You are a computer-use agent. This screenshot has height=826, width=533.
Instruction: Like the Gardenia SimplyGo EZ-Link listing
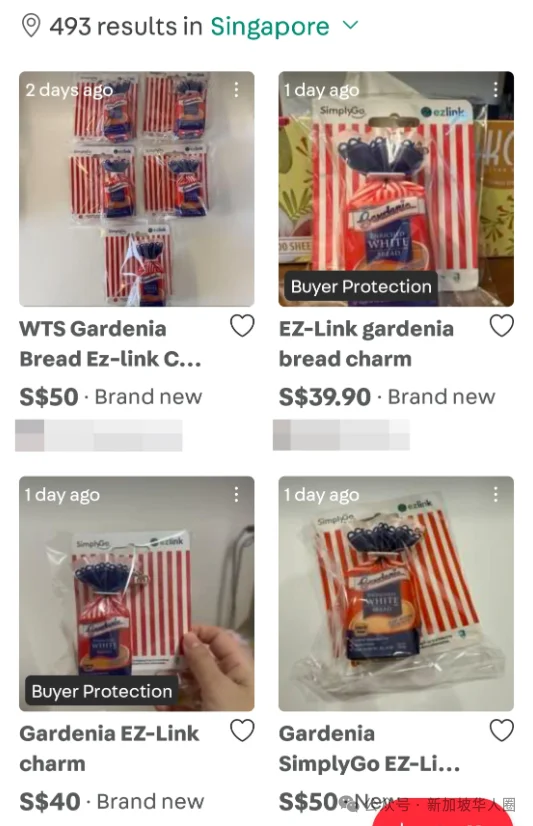click(x=501, y=731)
